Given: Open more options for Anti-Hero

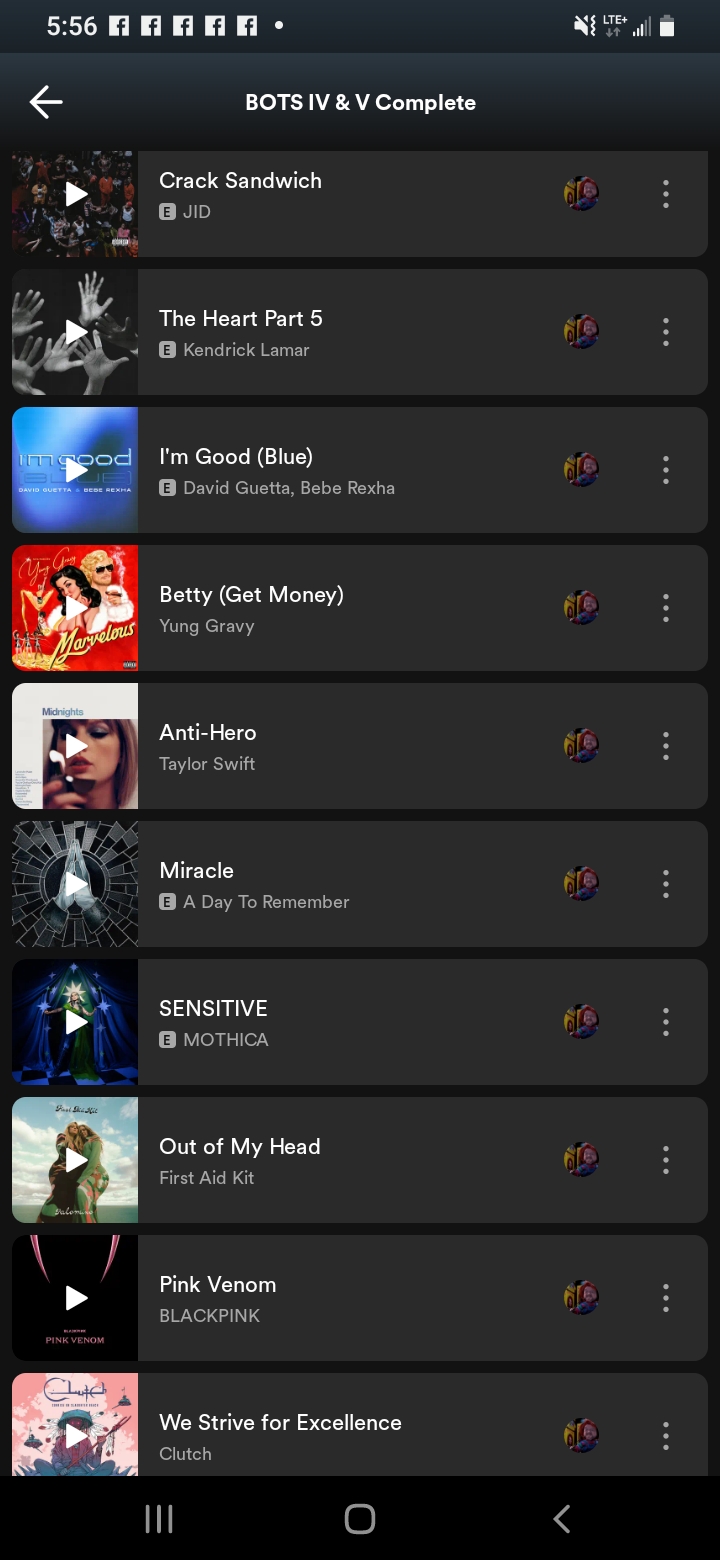Looking at the screenshot, I should tap(665, 746).
